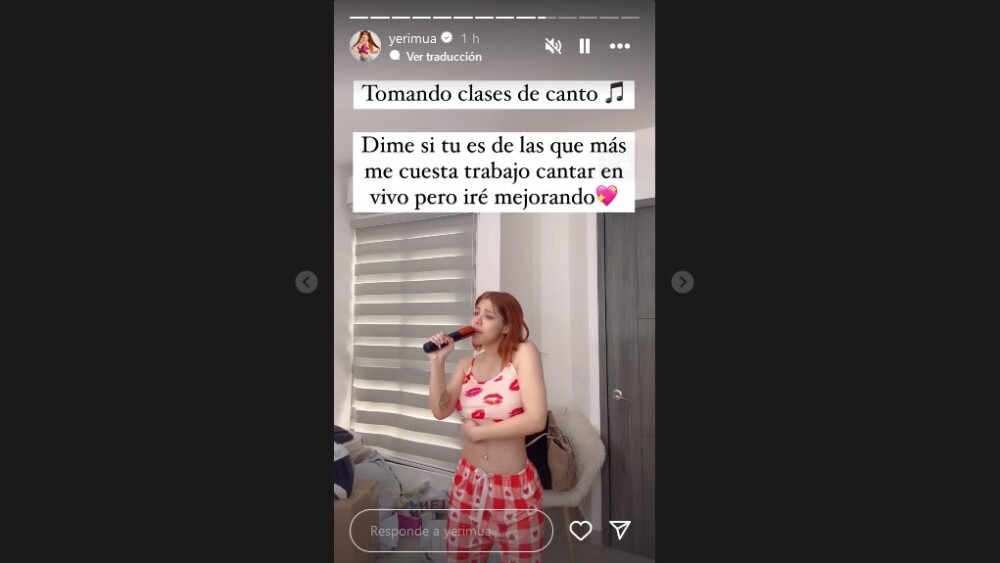
Task: Share the story via paper plane icon
Action: point(620,531)
